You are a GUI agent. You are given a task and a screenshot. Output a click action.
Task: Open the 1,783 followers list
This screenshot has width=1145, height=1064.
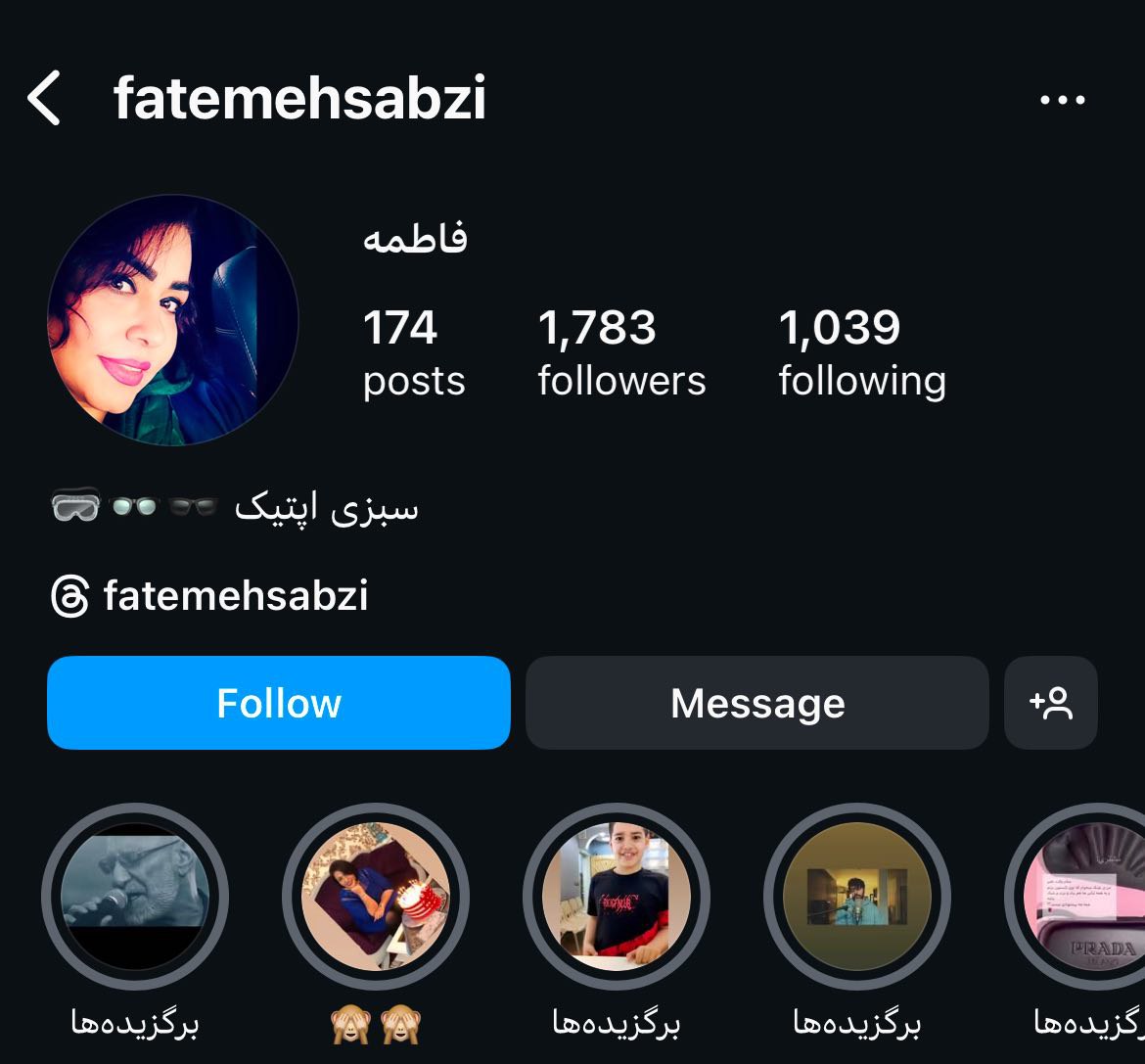pyautogui.click(x=620, y=352)
